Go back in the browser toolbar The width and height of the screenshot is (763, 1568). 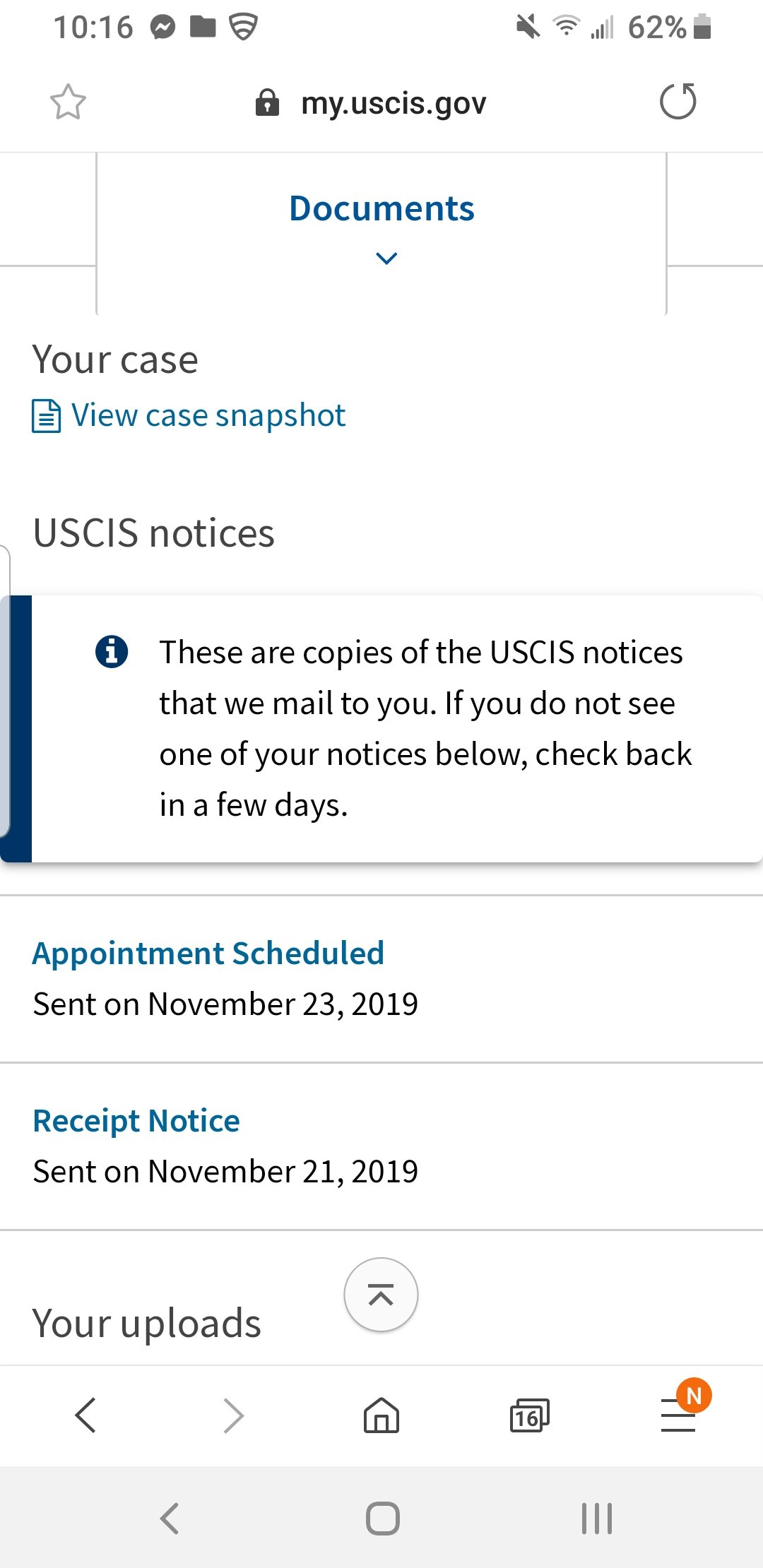85,1415
